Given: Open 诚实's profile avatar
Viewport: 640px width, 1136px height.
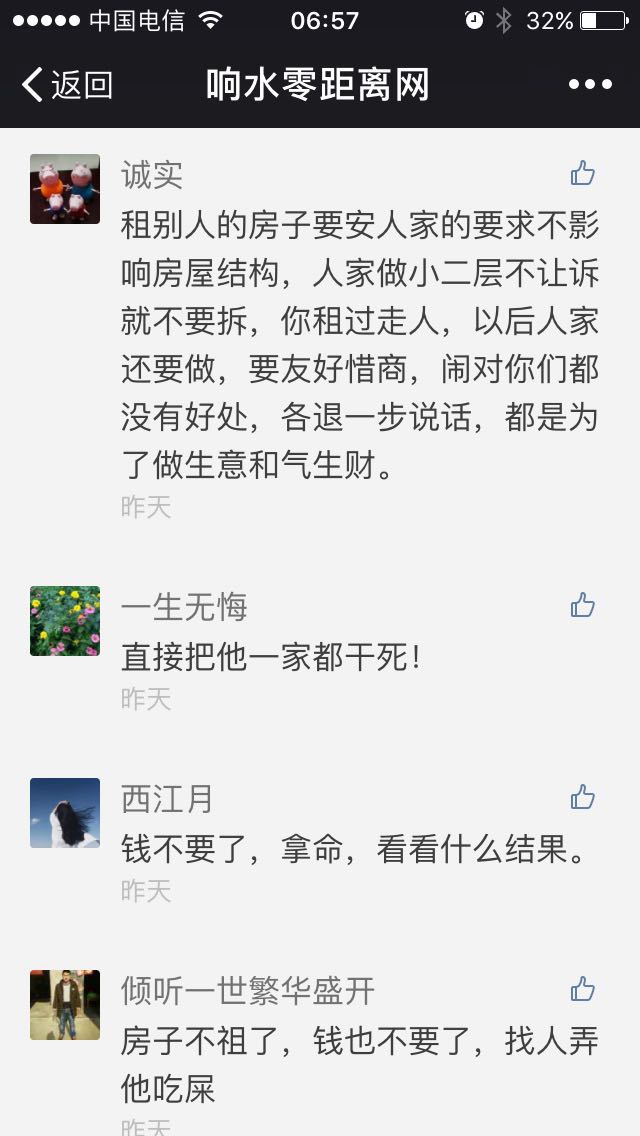Looking at the screenshot, I should coord(65,189).
